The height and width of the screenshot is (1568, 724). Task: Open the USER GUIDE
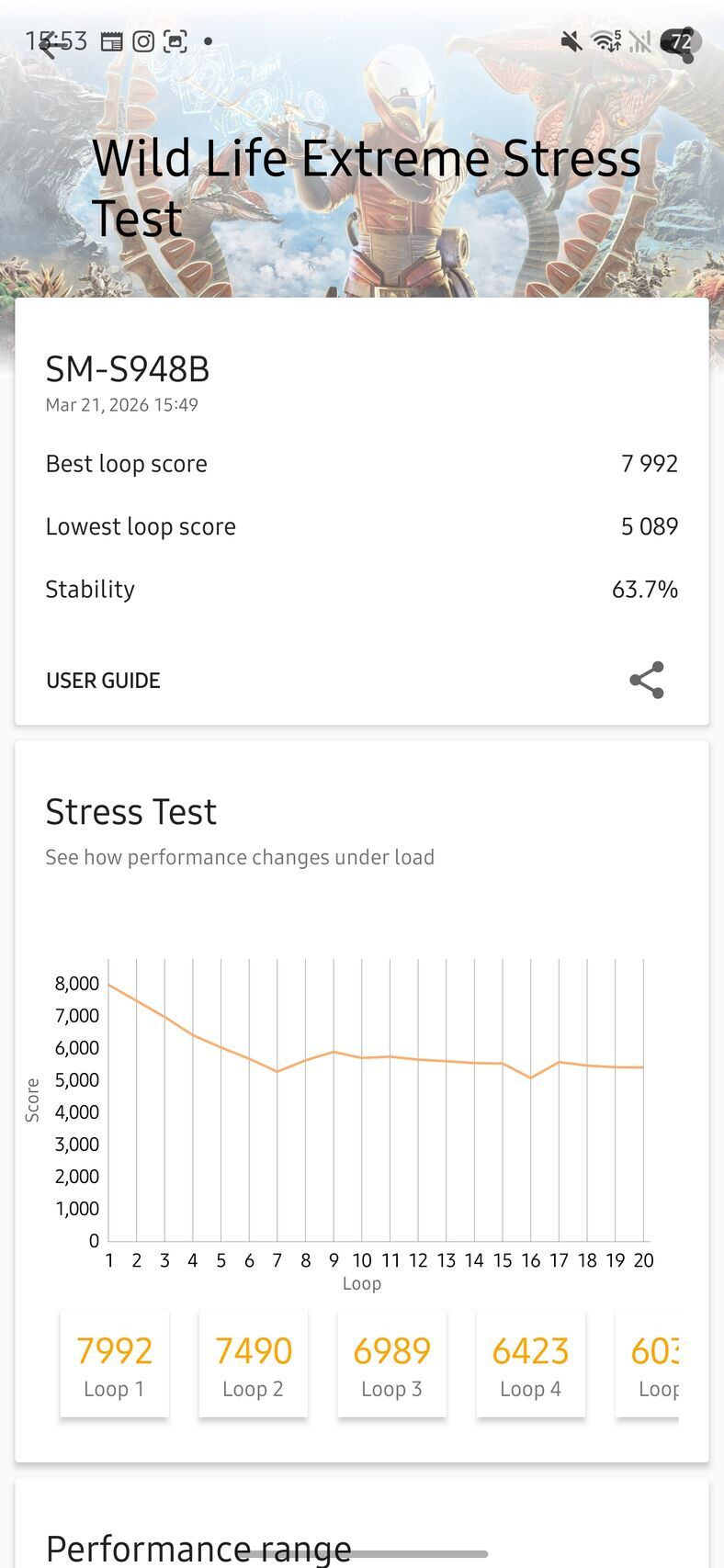103,681
